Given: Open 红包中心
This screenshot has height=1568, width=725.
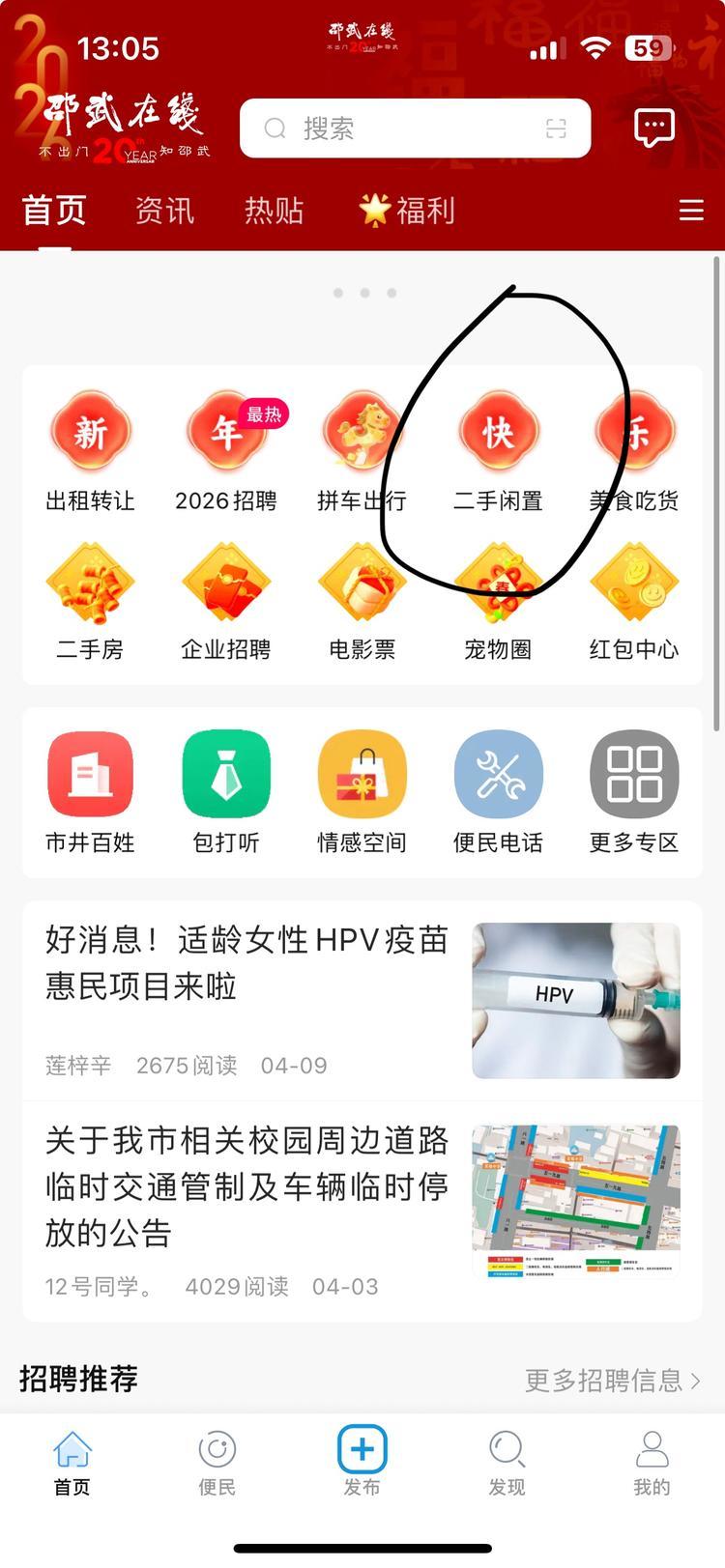Looking at the screenshot, I should coord(634,601).
